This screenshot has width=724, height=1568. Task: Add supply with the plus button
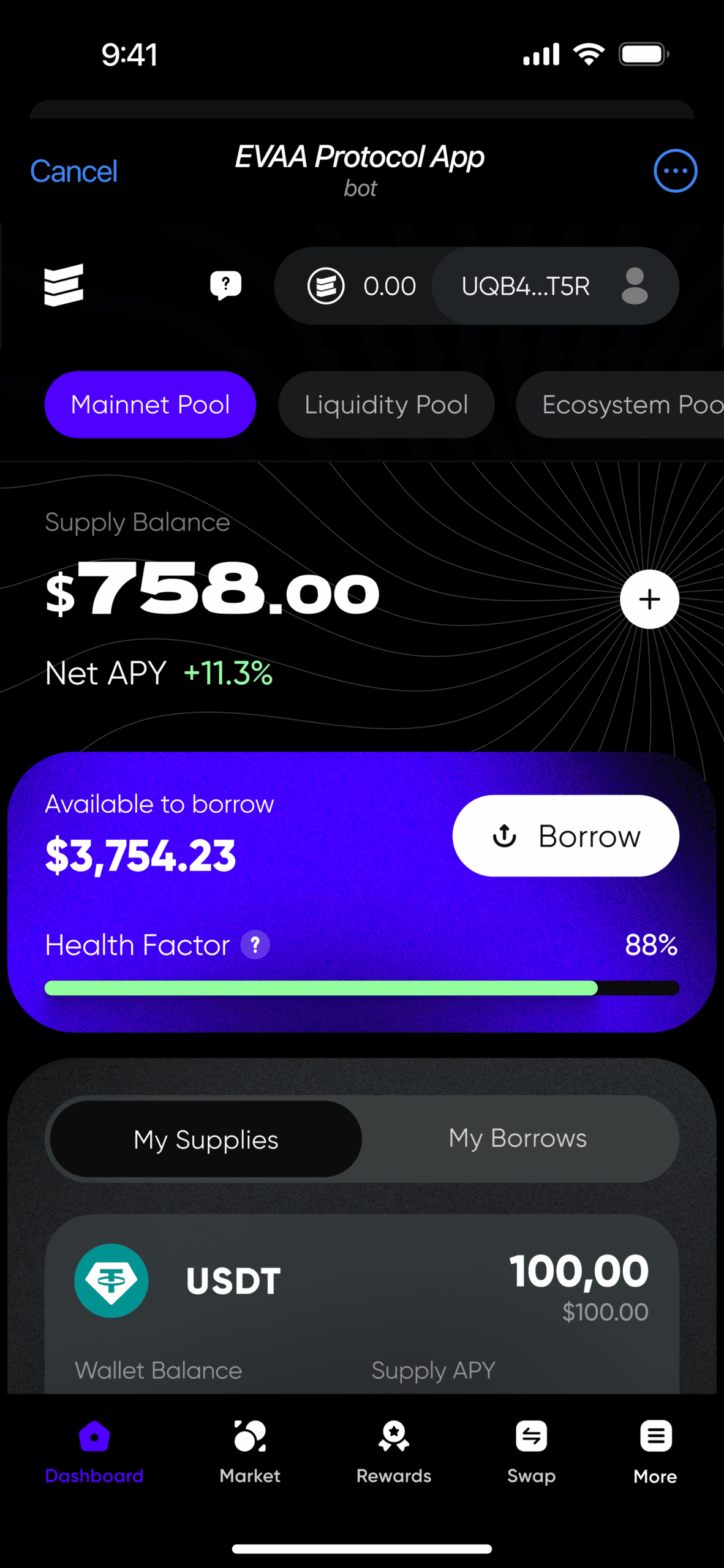(x=649, y=599)
